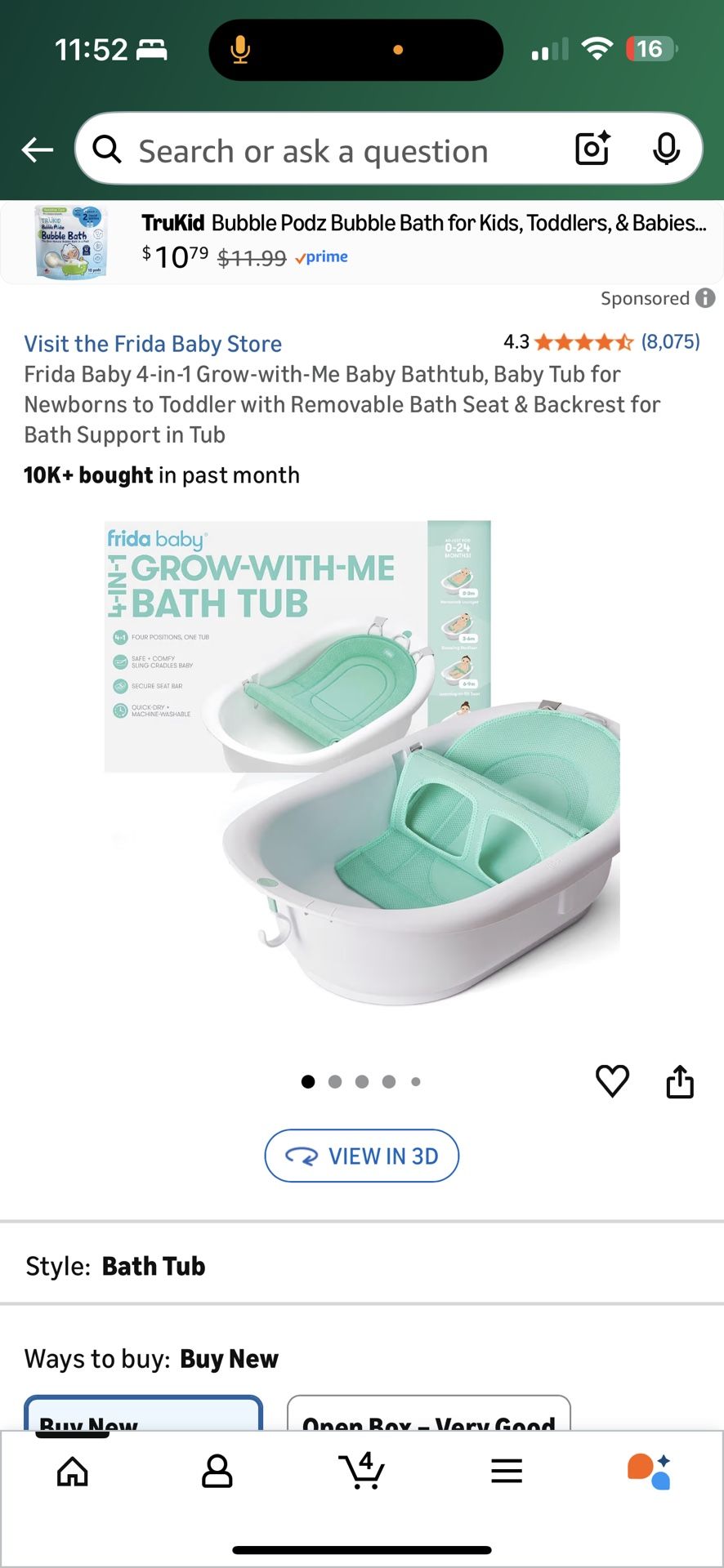Share this product using the share icon
The height and width of the screenshot is (1568, 724).
click(679, 1081)
